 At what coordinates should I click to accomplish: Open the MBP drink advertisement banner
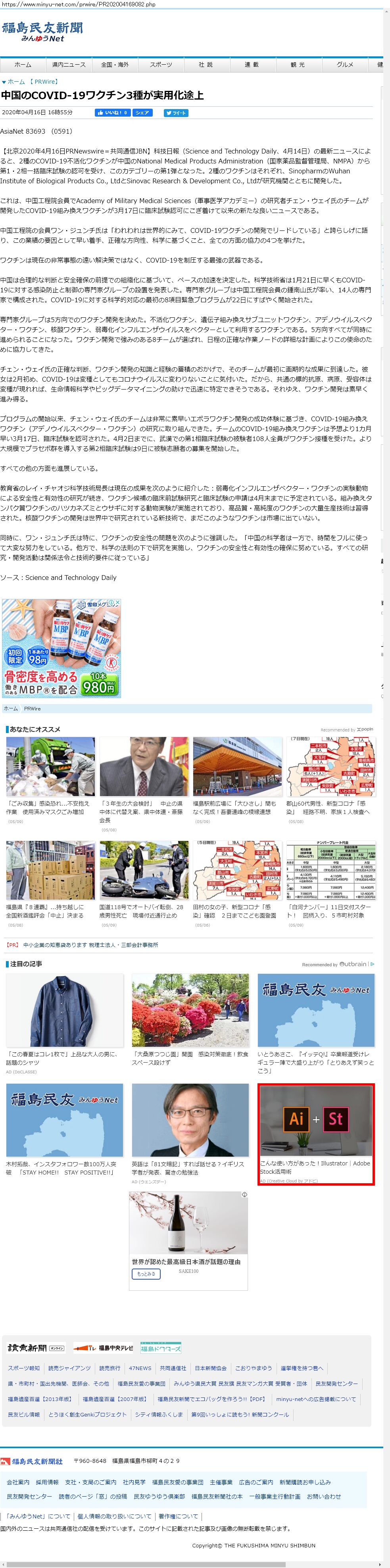tap(61, 648)
